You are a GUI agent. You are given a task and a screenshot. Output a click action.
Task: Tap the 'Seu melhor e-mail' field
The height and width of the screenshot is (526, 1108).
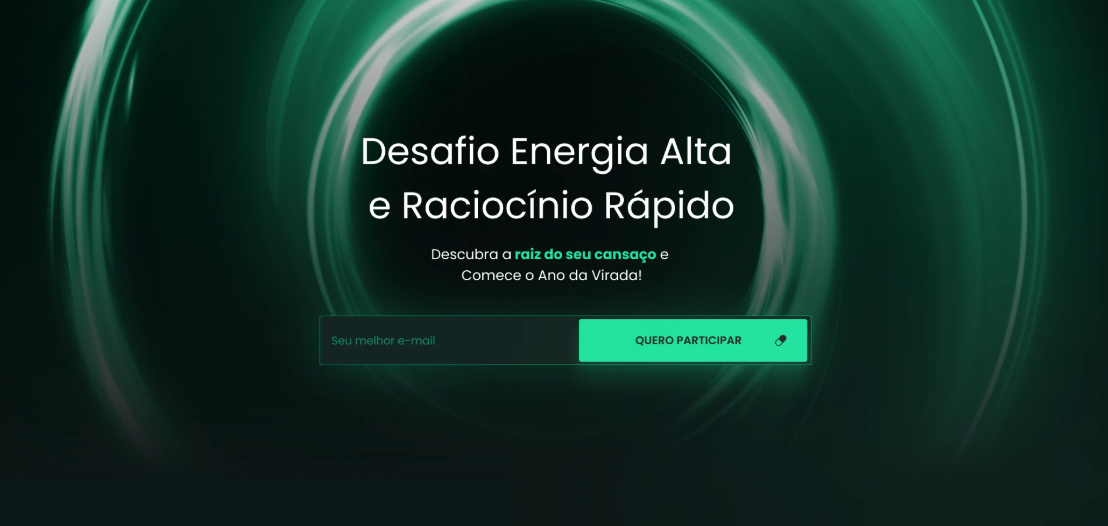(449, 341)
